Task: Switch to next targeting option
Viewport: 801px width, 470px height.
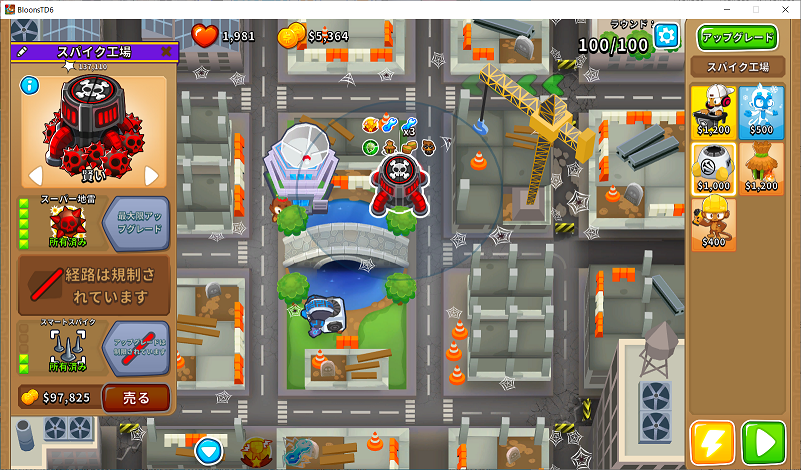Action: tap(152, 176)
